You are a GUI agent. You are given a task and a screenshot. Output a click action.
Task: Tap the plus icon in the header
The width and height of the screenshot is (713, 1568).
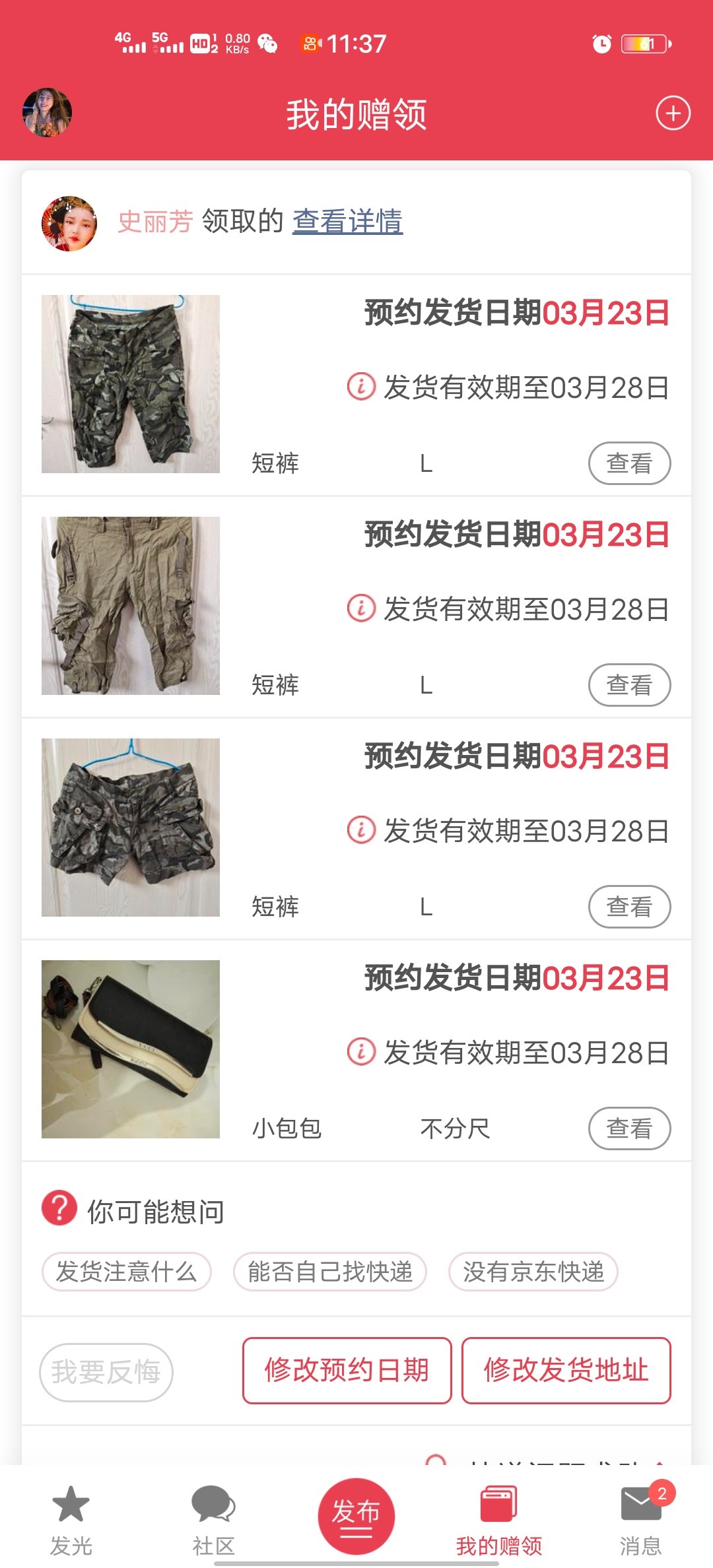[x=673, y=114]
